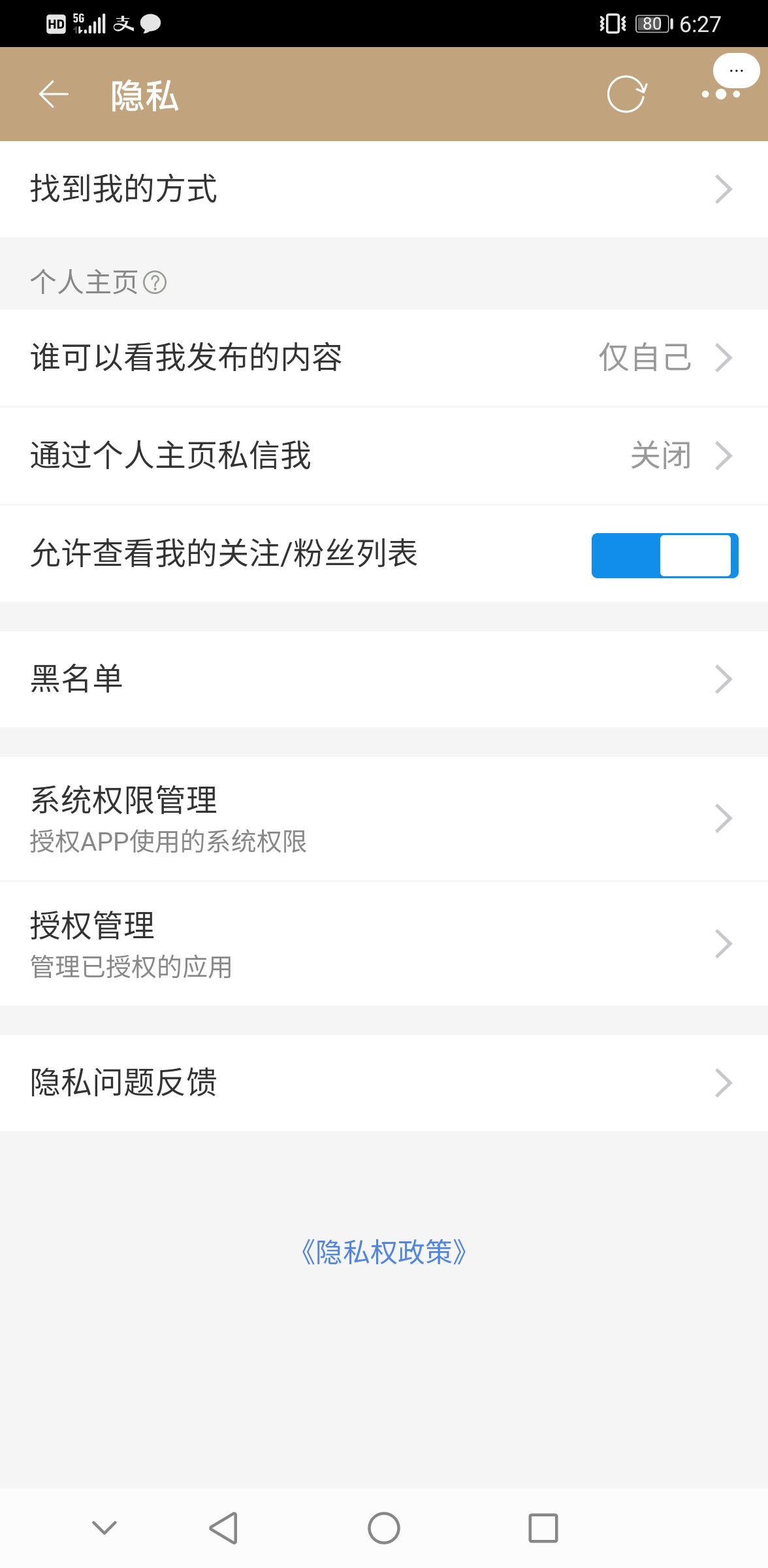
Task: Open the 《隐私权政策》 link
Action: coord(383,1252)
